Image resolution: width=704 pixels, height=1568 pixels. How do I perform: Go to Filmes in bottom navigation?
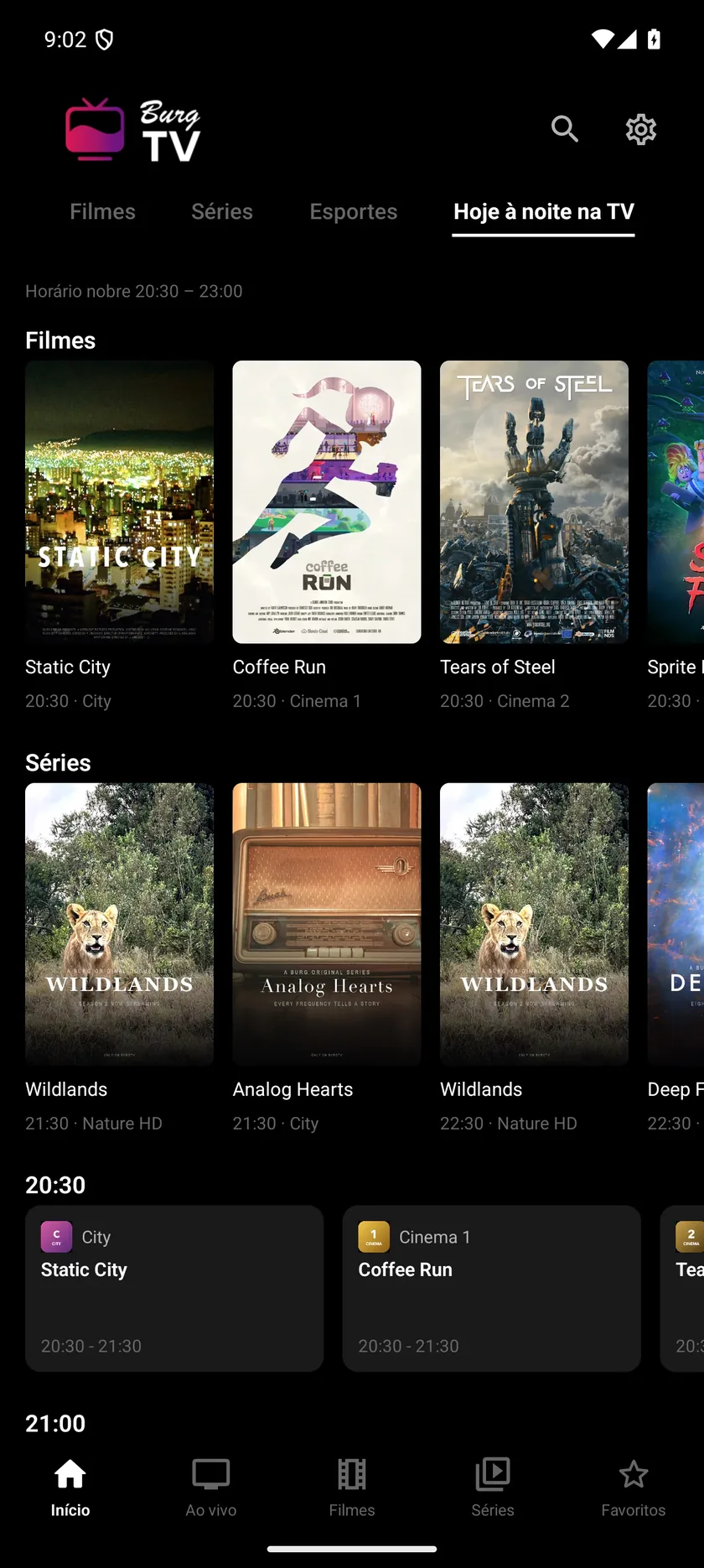tap(352, 1488)
